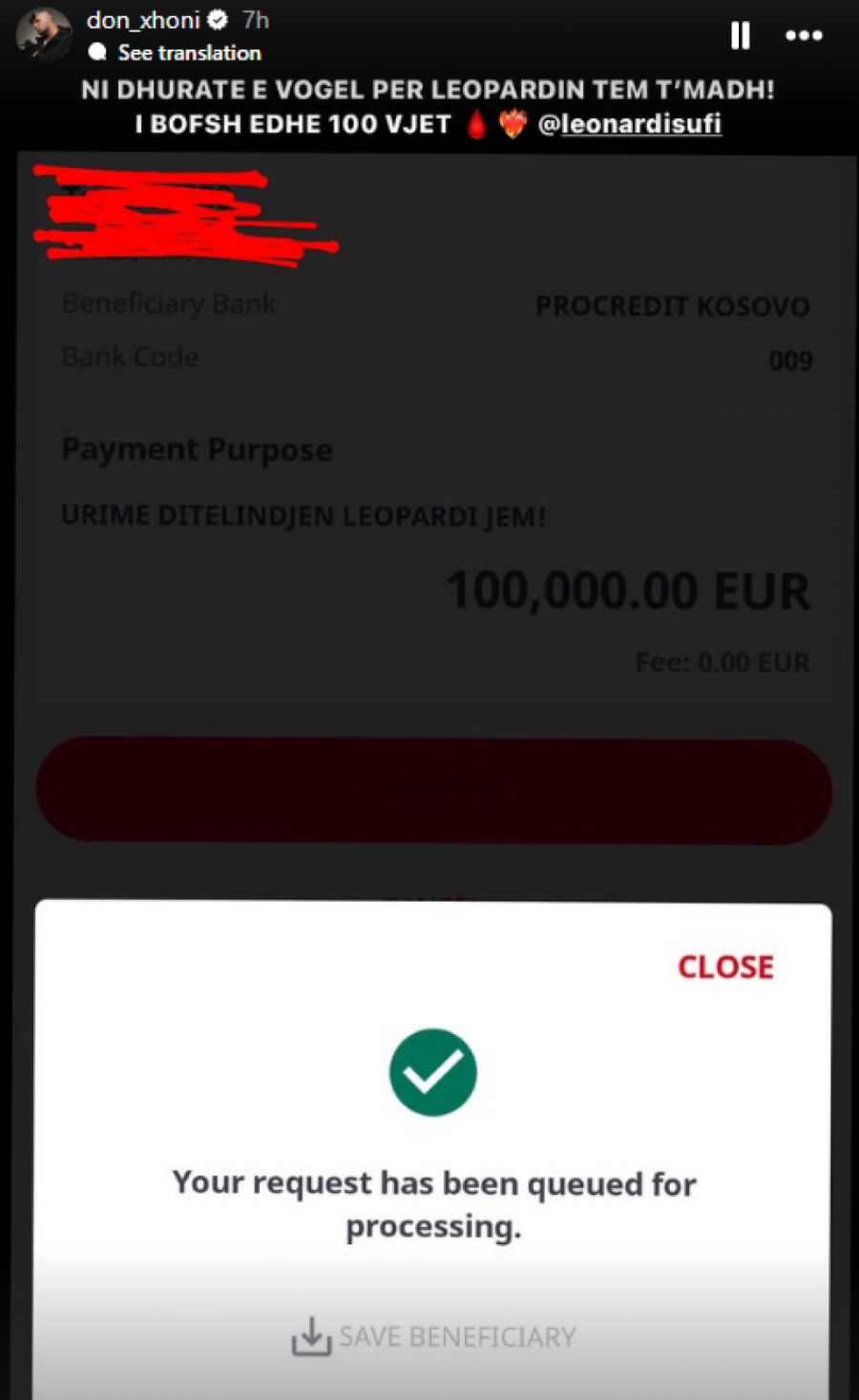Pause the story playback
The image size is (859, 1400).
740,35
